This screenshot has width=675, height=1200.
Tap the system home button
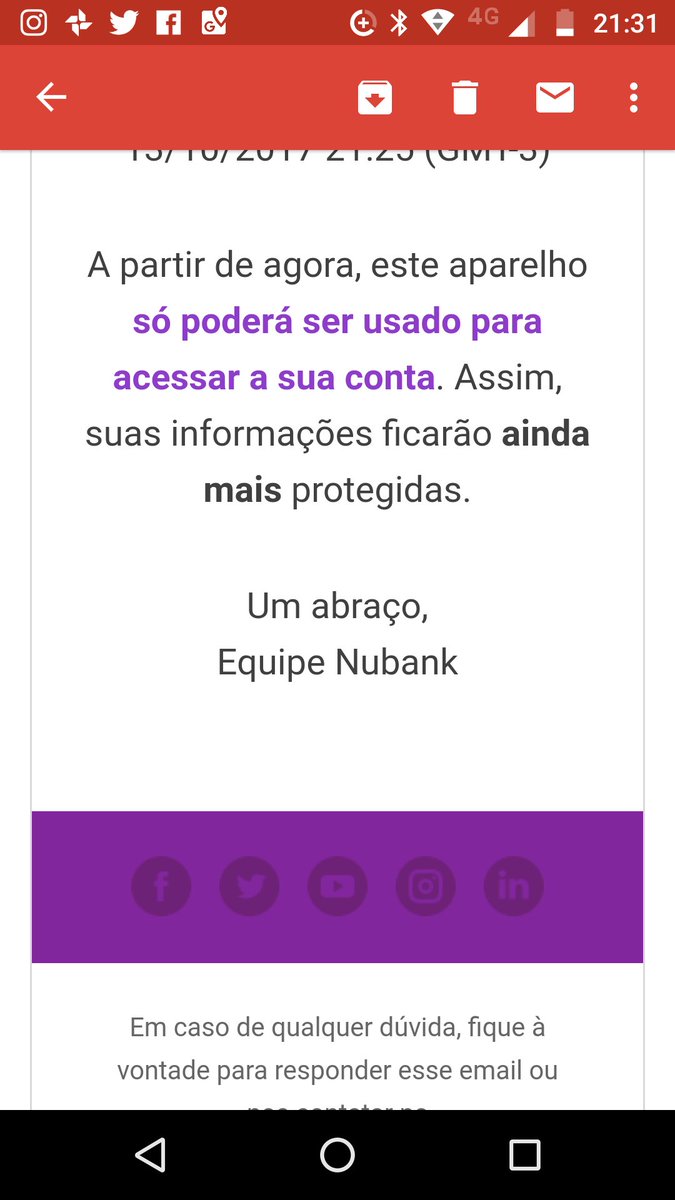coord(337,1155)
